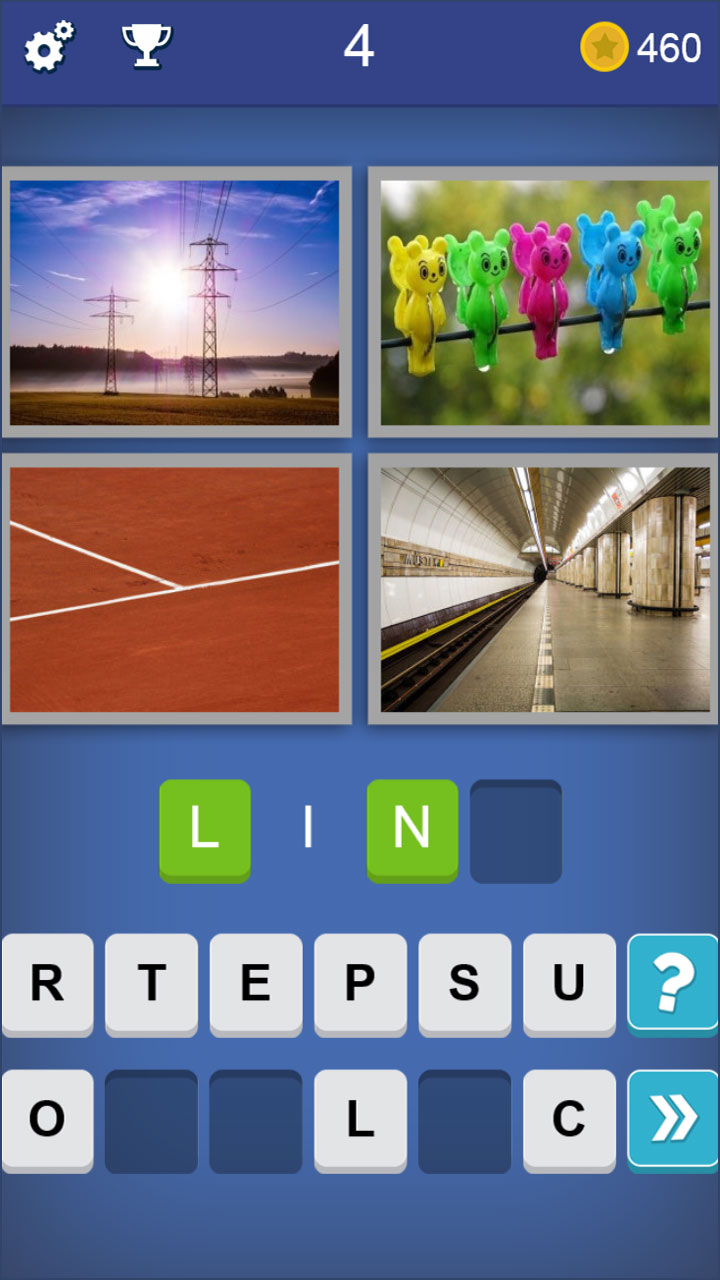720x1280 pixels.
Task: Select the letter R tile
Action: pyautogui.click(x=47, y=983)
